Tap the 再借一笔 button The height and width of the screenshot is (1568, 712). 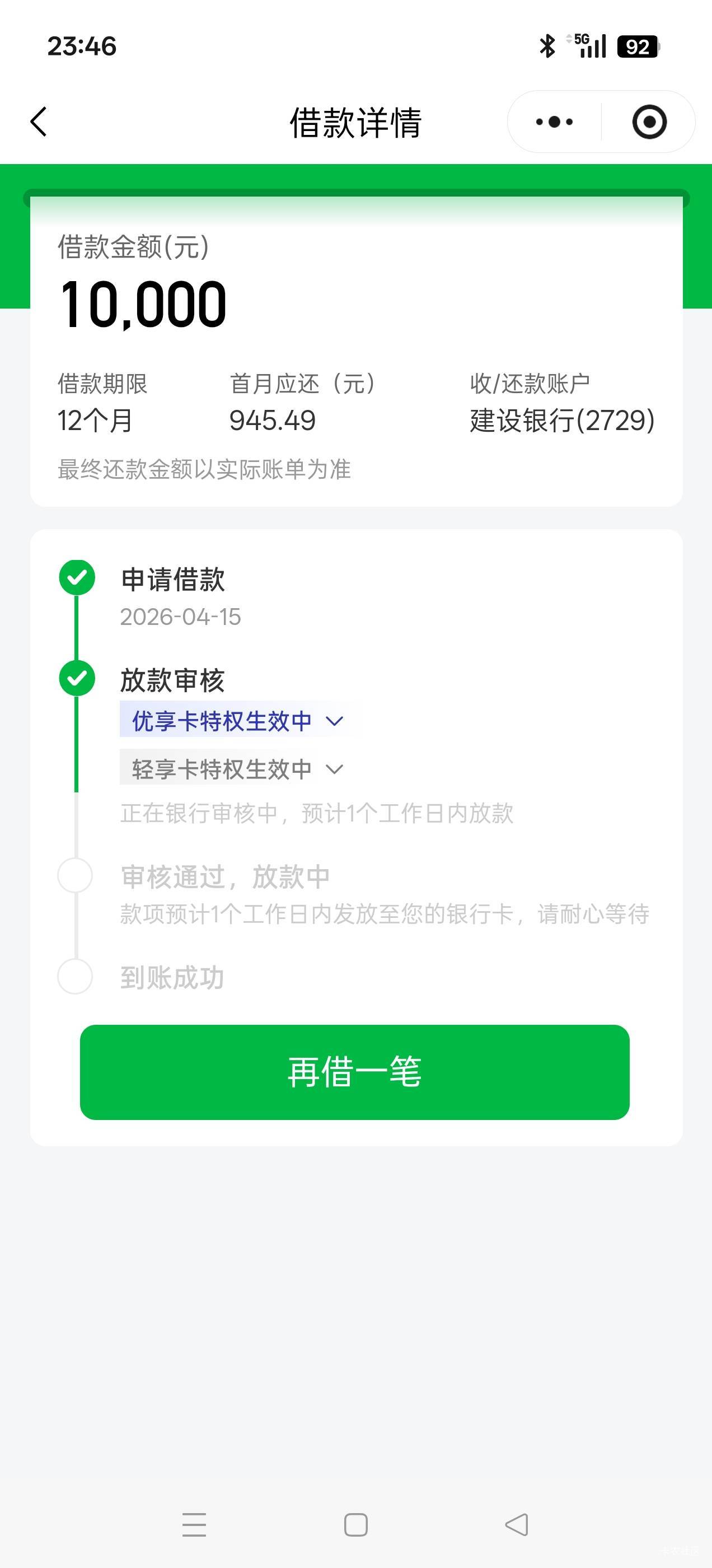355,1072
